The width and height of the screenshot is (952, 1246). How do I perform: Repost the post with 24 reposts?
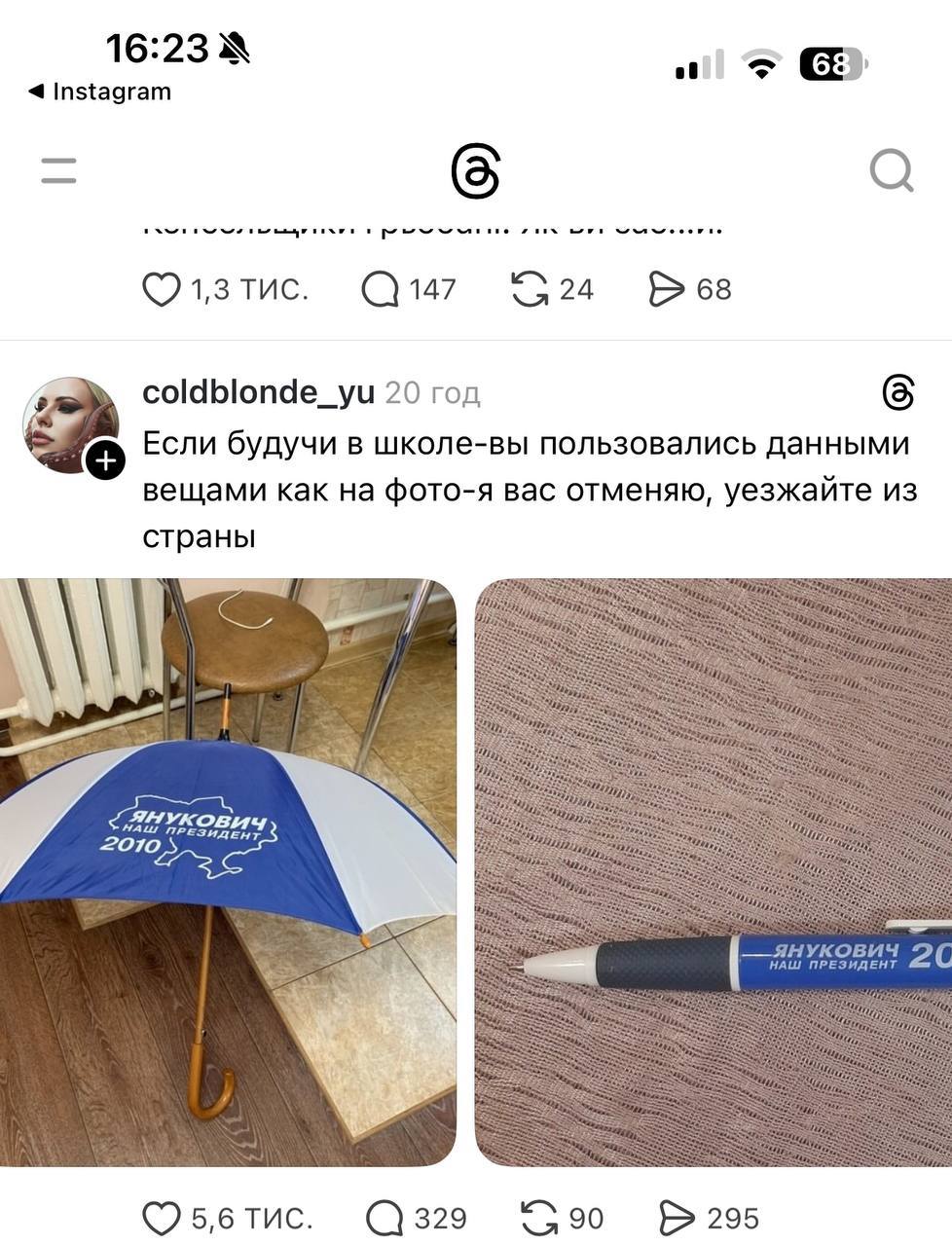click(x=530, y=289)
